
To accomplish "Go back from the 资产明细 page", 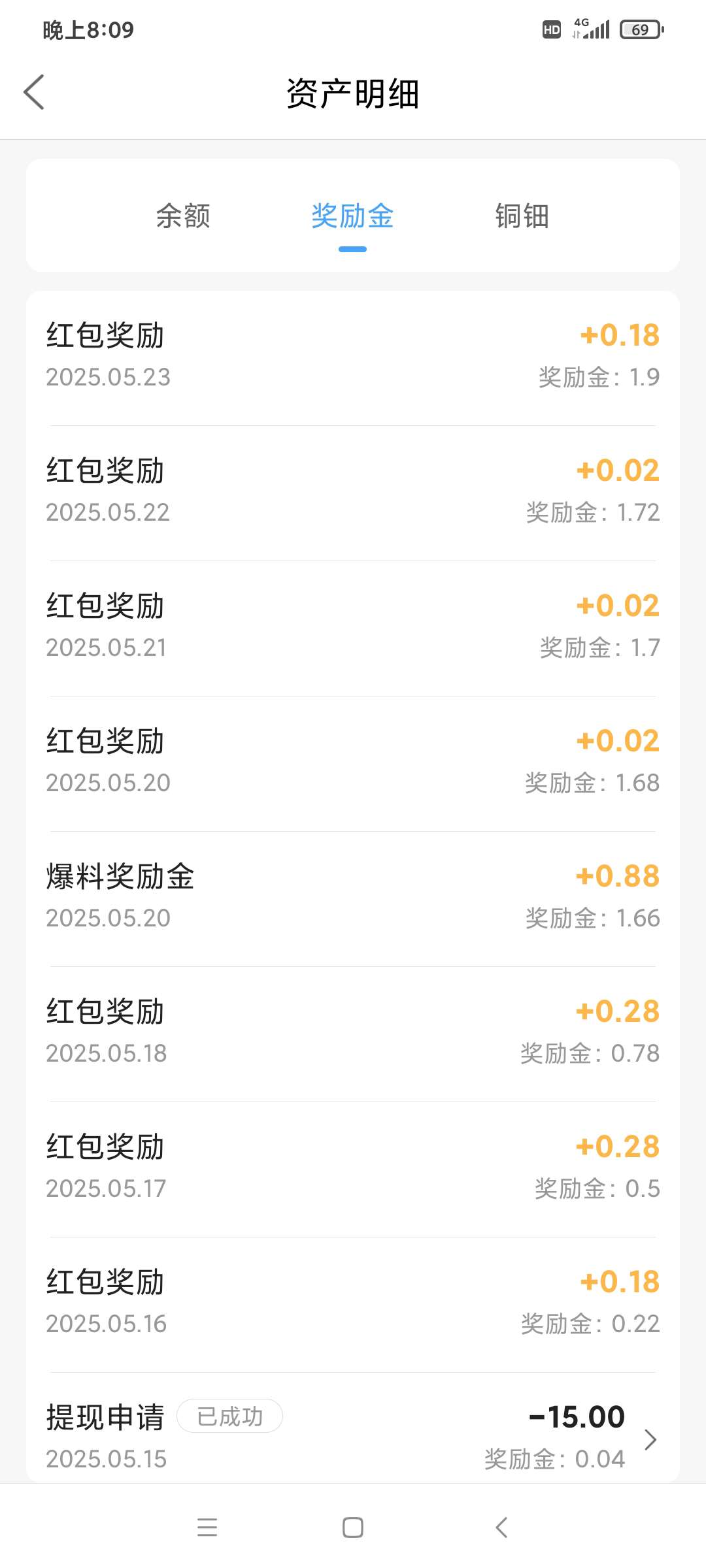I will 34,92.
